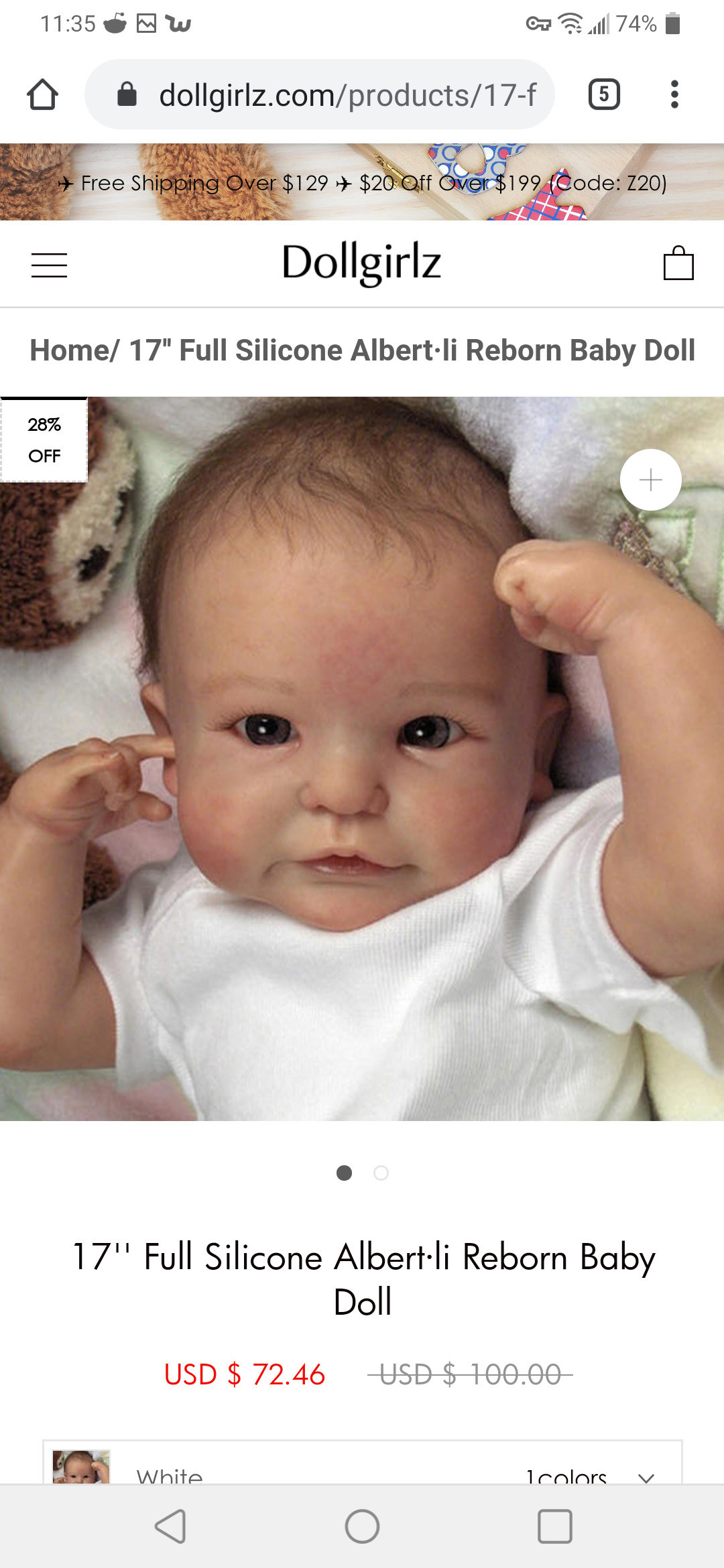
Task: Open the tab switcher showing 5 tabs
Action: click(x=604, y=94)
